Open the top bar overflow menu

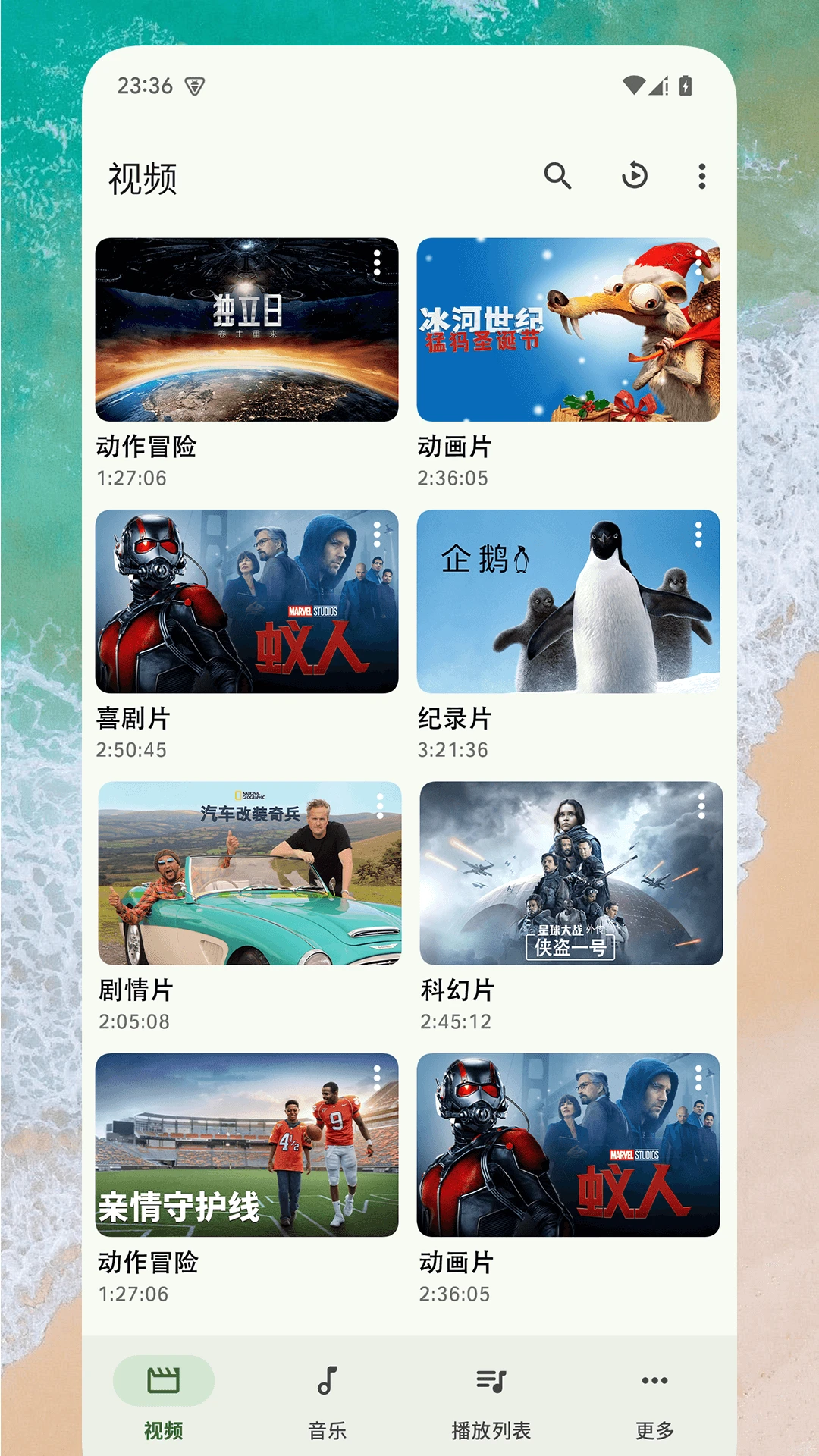[x=702, y=176]
